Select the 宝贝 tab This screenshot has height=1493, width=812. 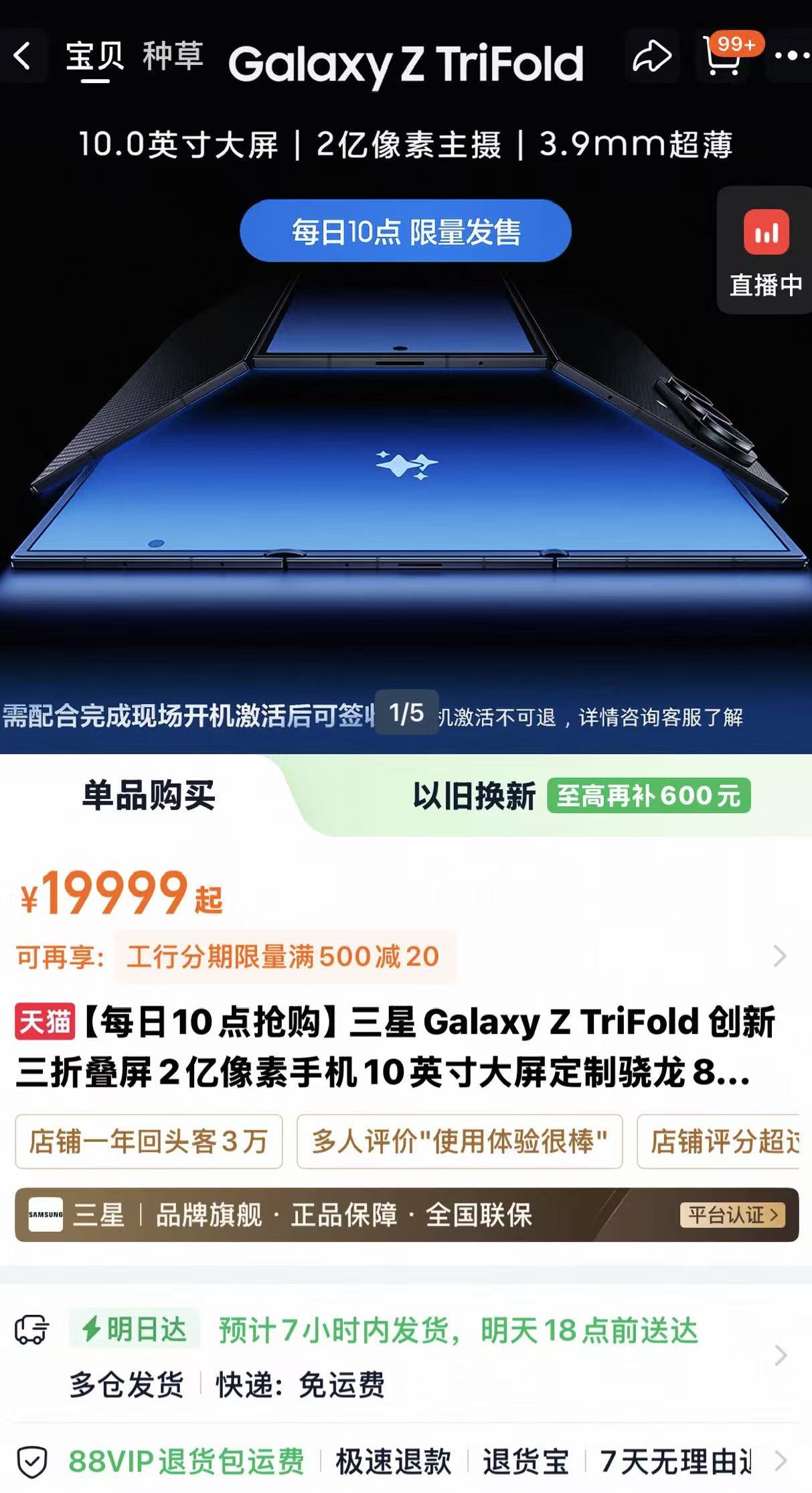pyautogui.click(x=94, y=56)
